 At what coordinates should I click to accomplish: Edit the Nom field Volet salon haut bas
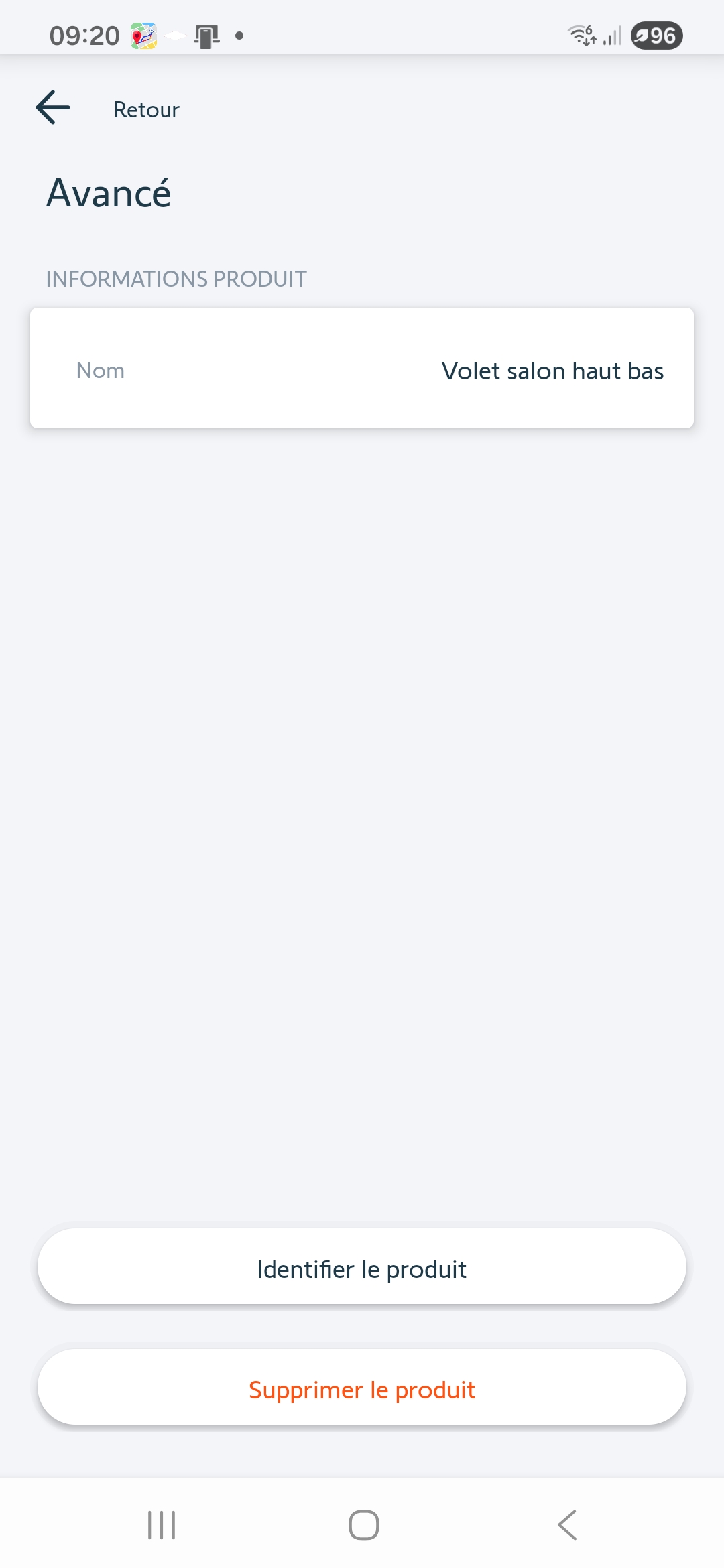552,371
